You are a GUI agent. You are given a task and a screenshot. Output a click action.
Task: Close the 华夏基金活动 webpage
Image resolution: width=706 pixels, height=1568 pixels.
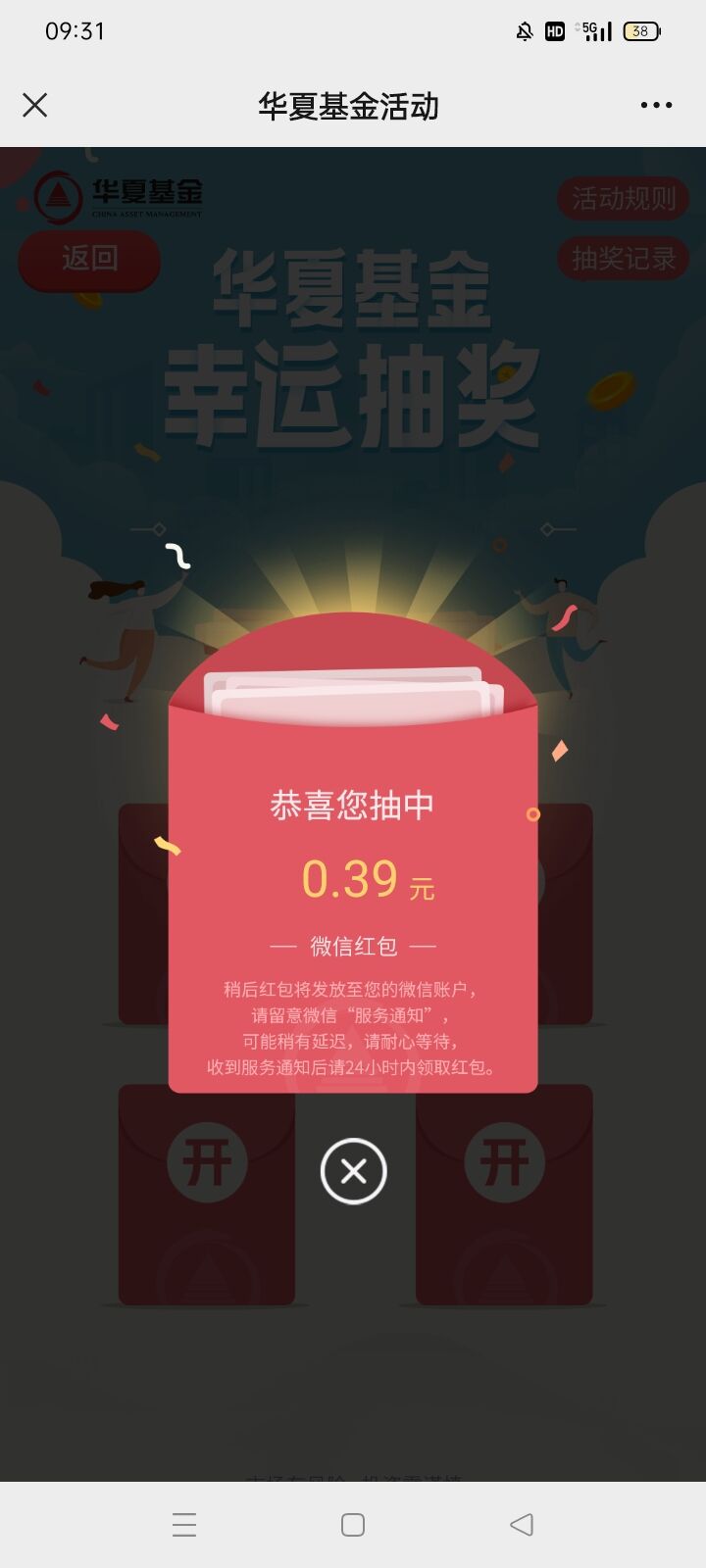tap(35, 106)
